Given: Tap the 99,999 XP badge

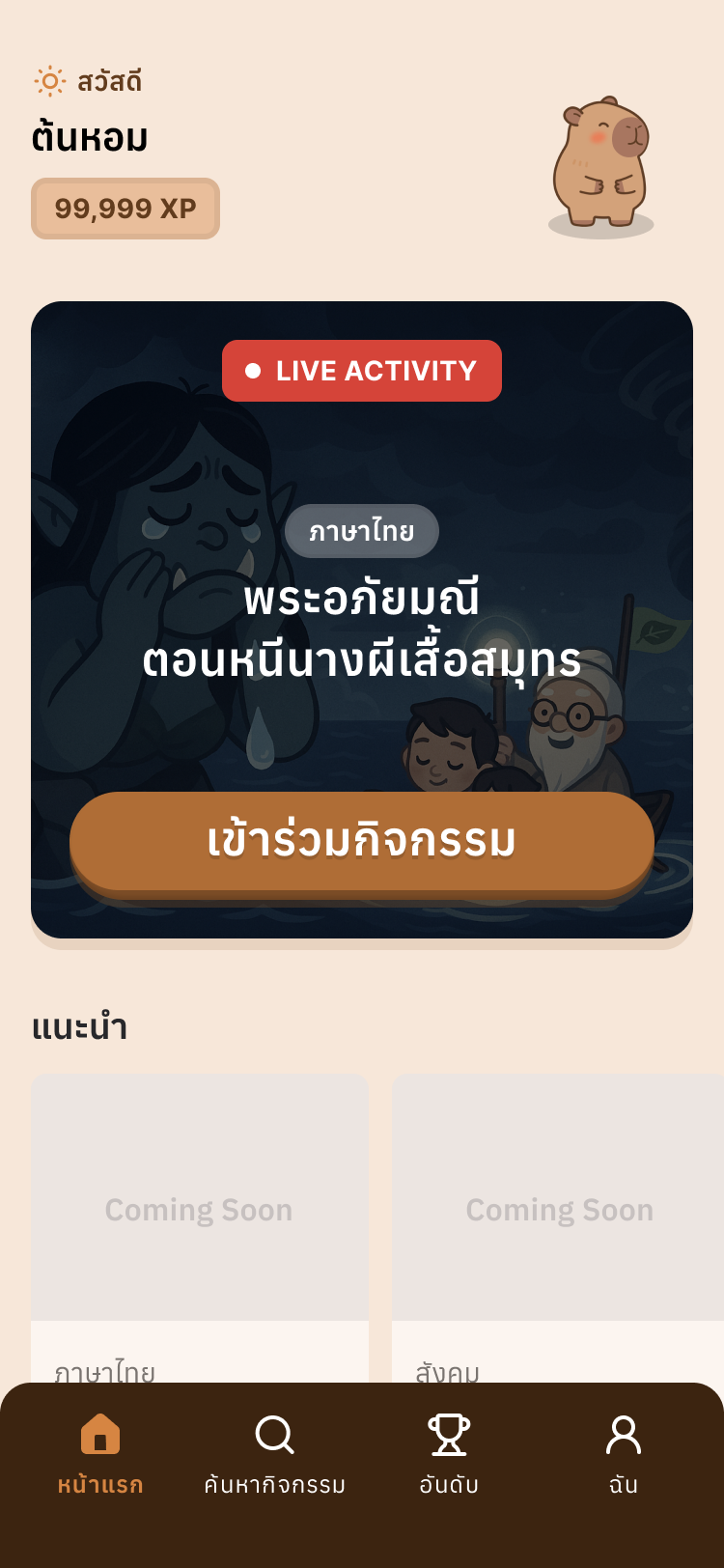Looking at the screenshot, I should coord(125,209).
